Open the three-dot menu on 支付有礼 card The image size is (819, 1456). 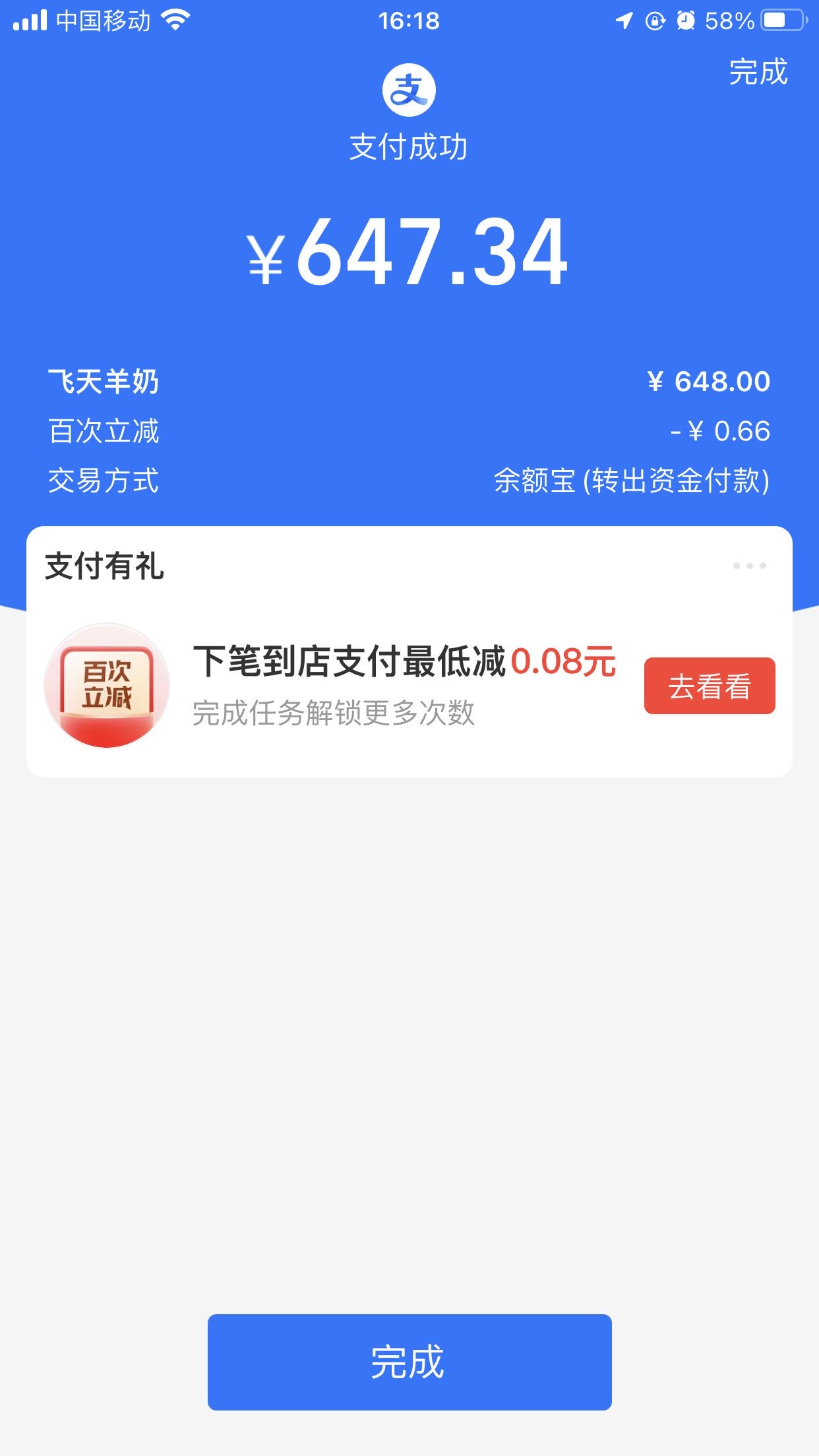click(x=749, y=566)
